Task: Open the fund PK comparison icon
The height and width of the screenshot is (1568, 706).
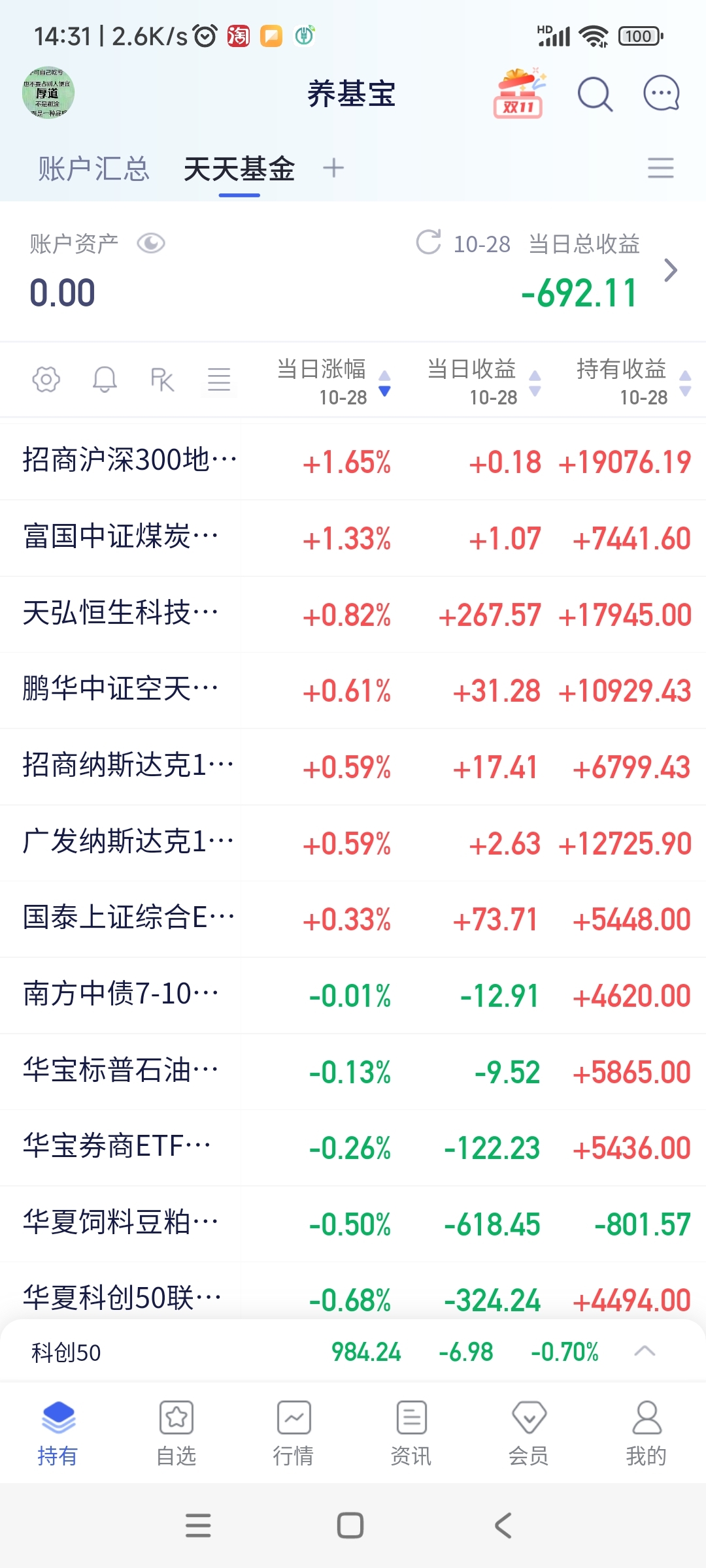Action: click(161, 380)
